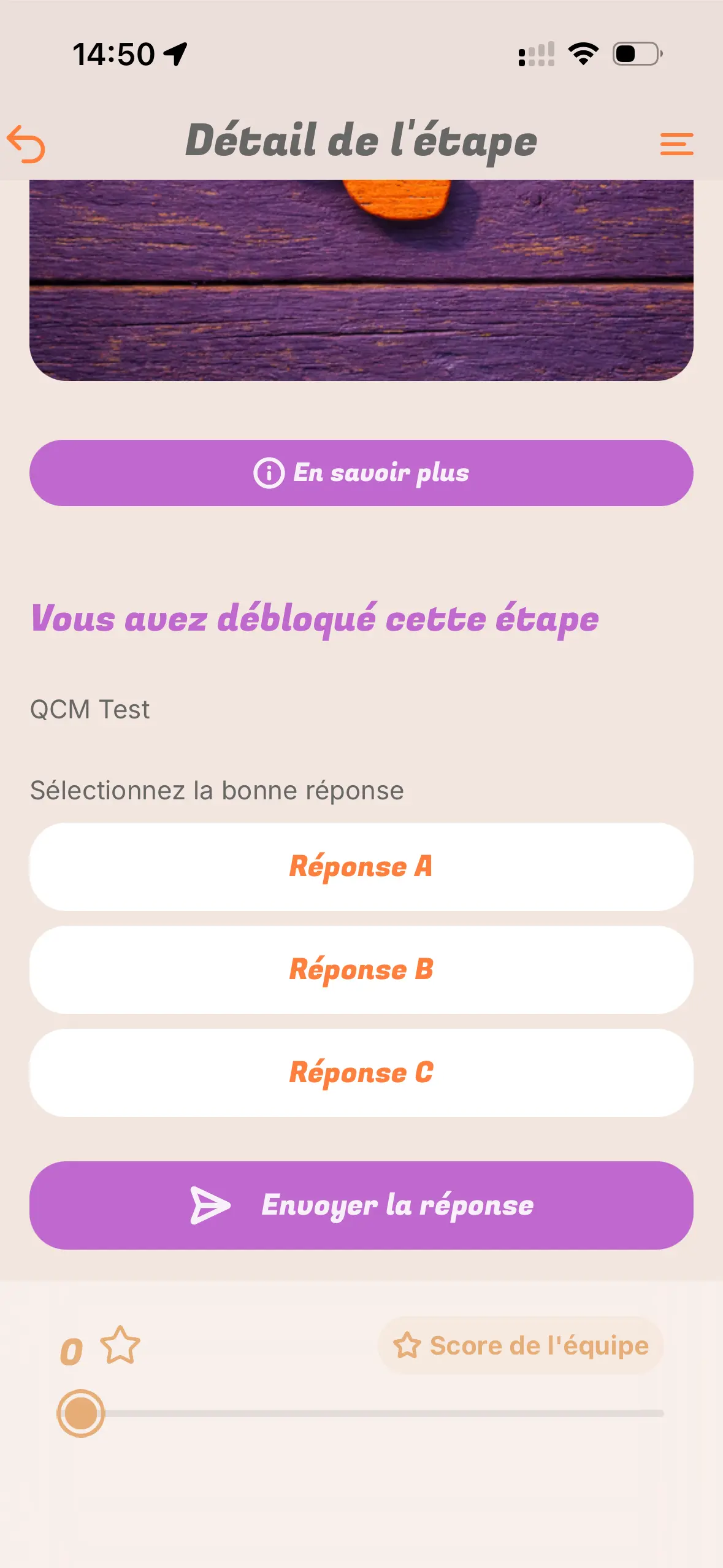Open the hamburger menu
The height and width of the screenshot is (1568, 723).
click(x=676, y=144)
